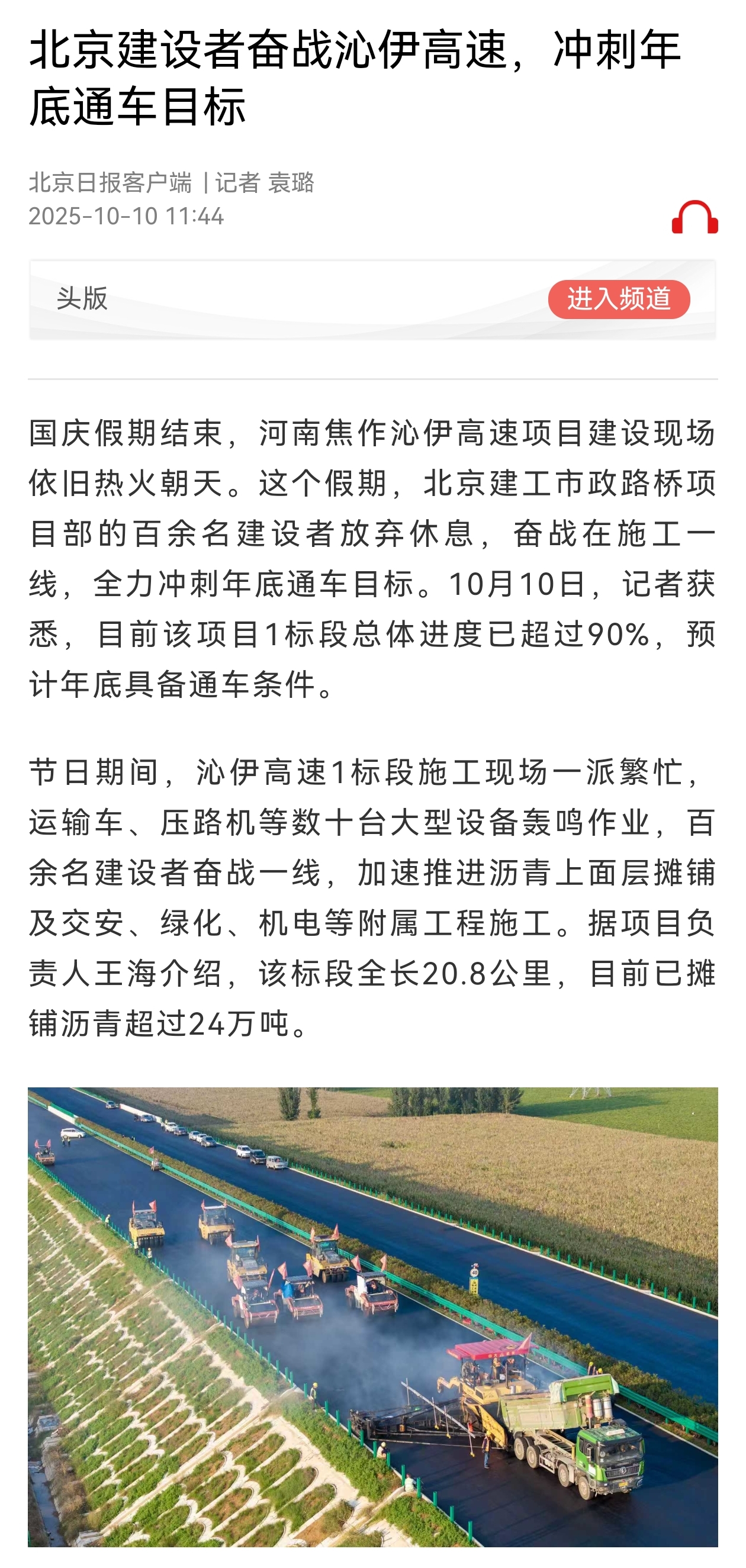Tap the 进入频道 button

(x=619, y=300)
